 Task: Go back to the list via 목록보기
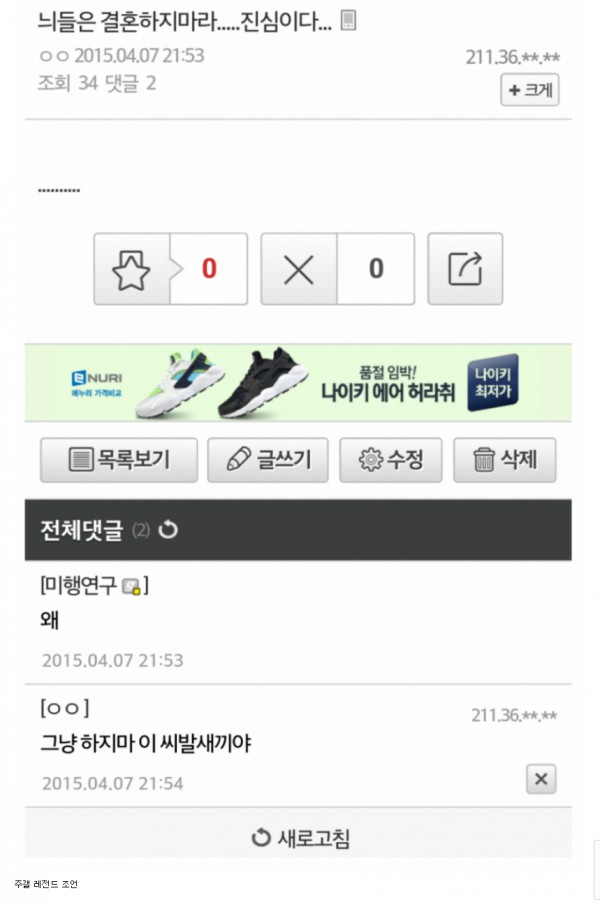[119, 460]
